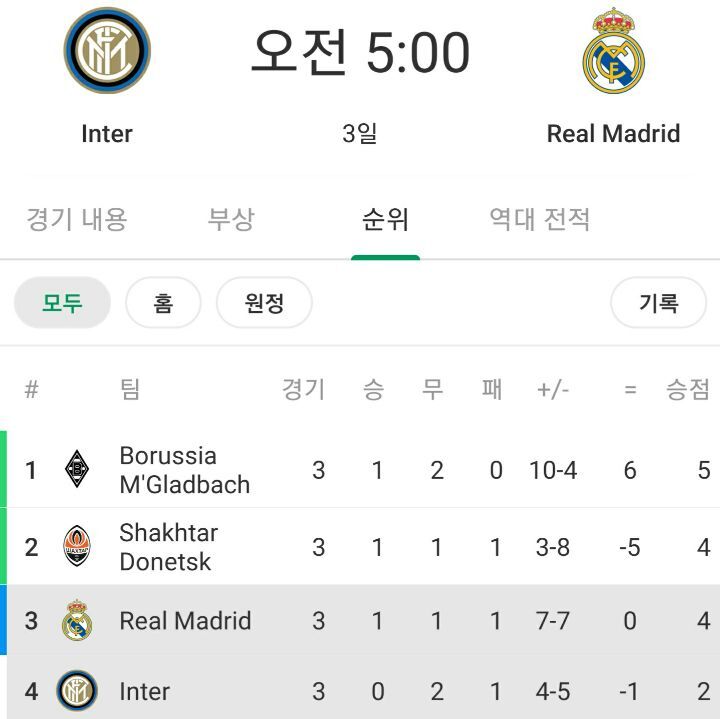Tap the Real Madrid crest in match header
Viewport: 720px width, 719px height.
click(613, 51)
